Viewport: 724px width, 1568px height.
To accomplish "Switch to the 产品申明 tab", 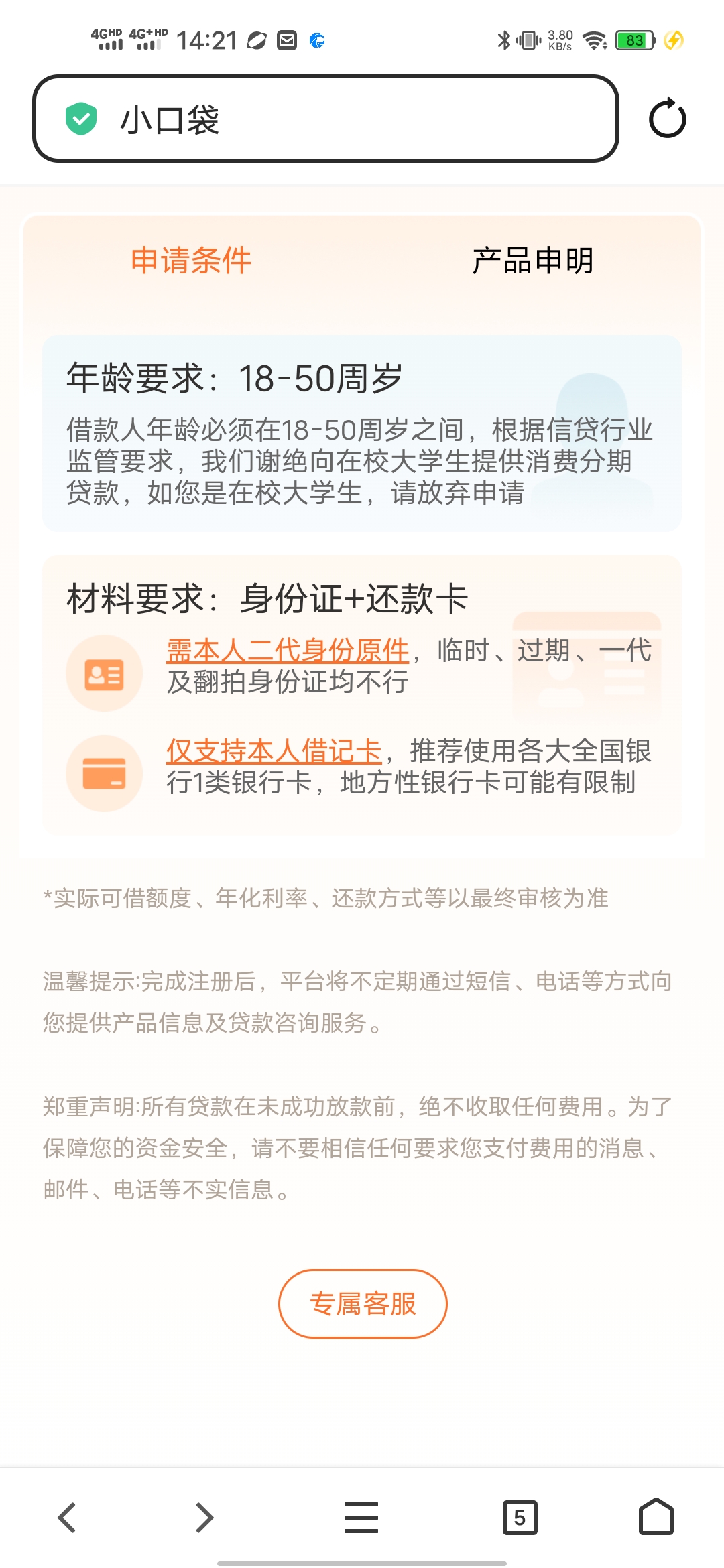I will [x=532, y=260].
